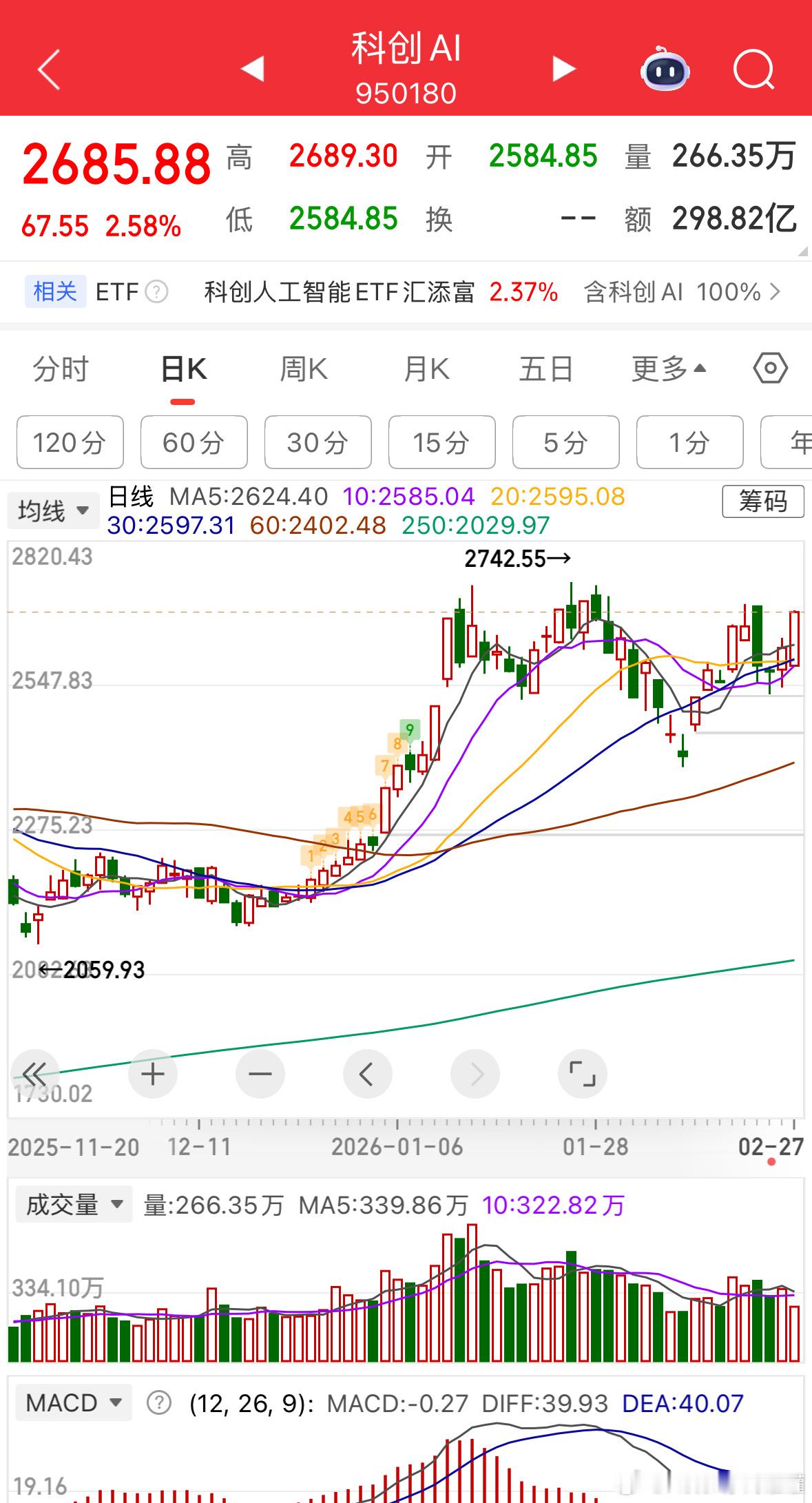Open chart settings gear icon
Image resolution: width=812 pixels, height=1503 pixels.
pyautogui.click(x=769, y=369)
